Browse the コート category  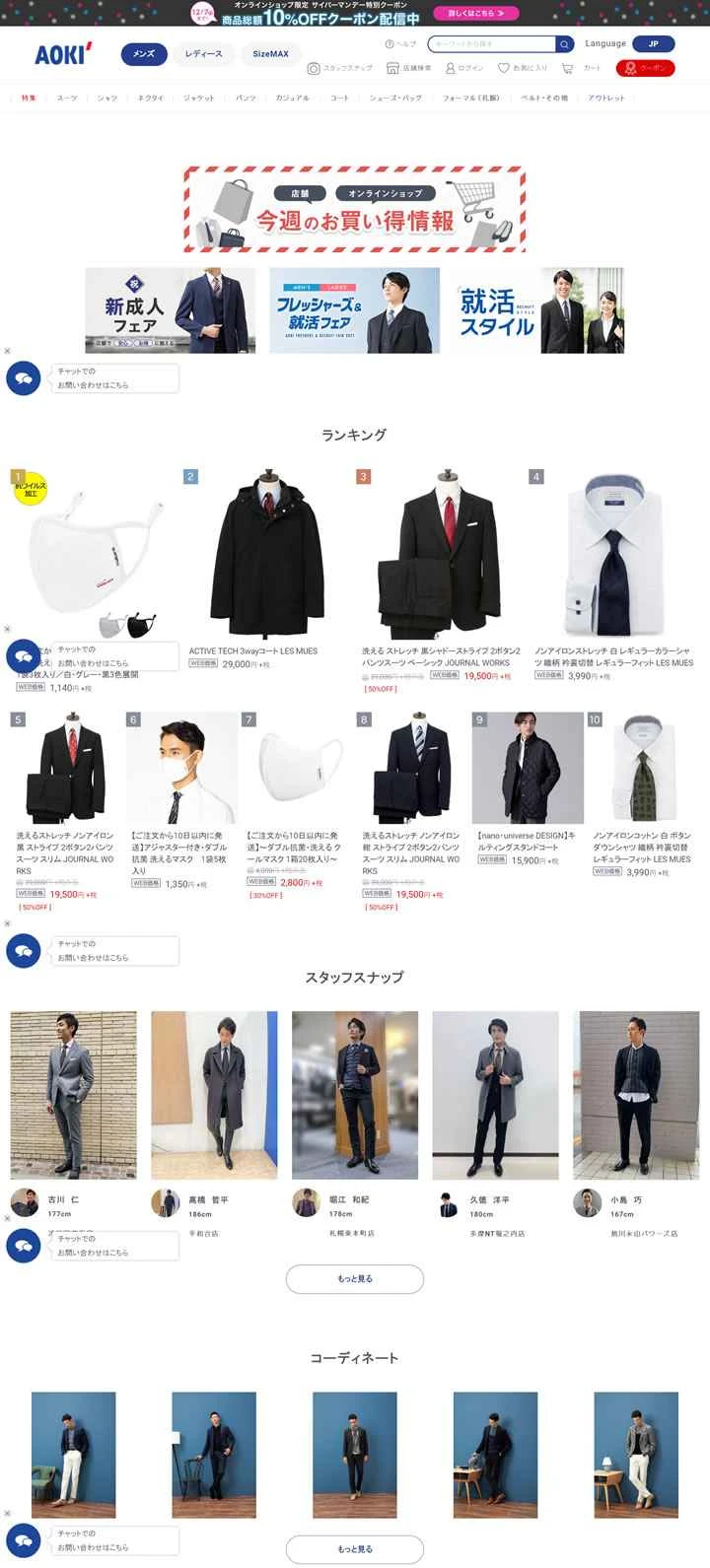click(339, 99)
